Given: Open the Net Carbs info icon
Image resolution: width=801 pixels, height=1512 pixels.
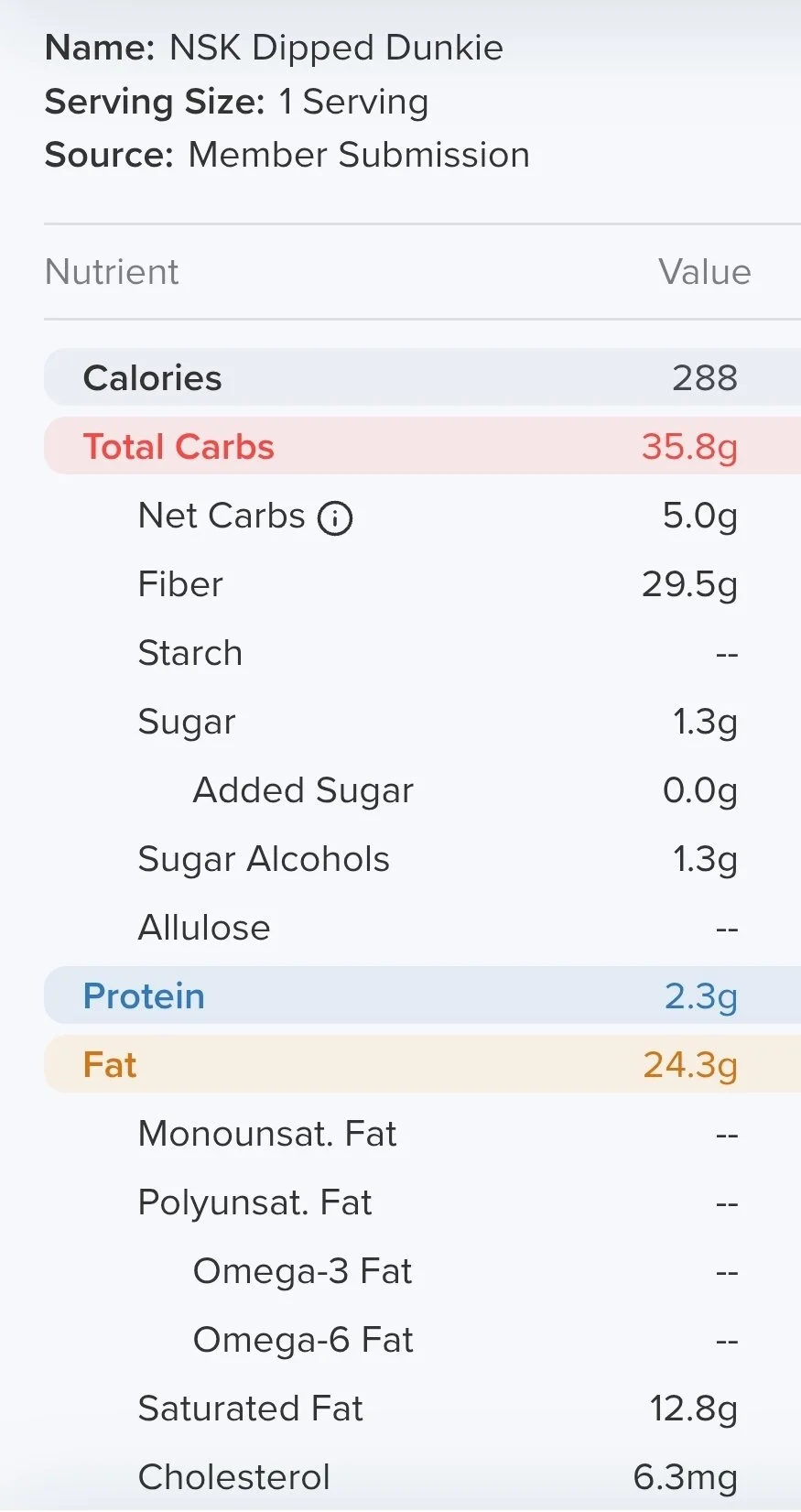Looking at the screenshot, I should pyautogui.click(x=335, y=518).
